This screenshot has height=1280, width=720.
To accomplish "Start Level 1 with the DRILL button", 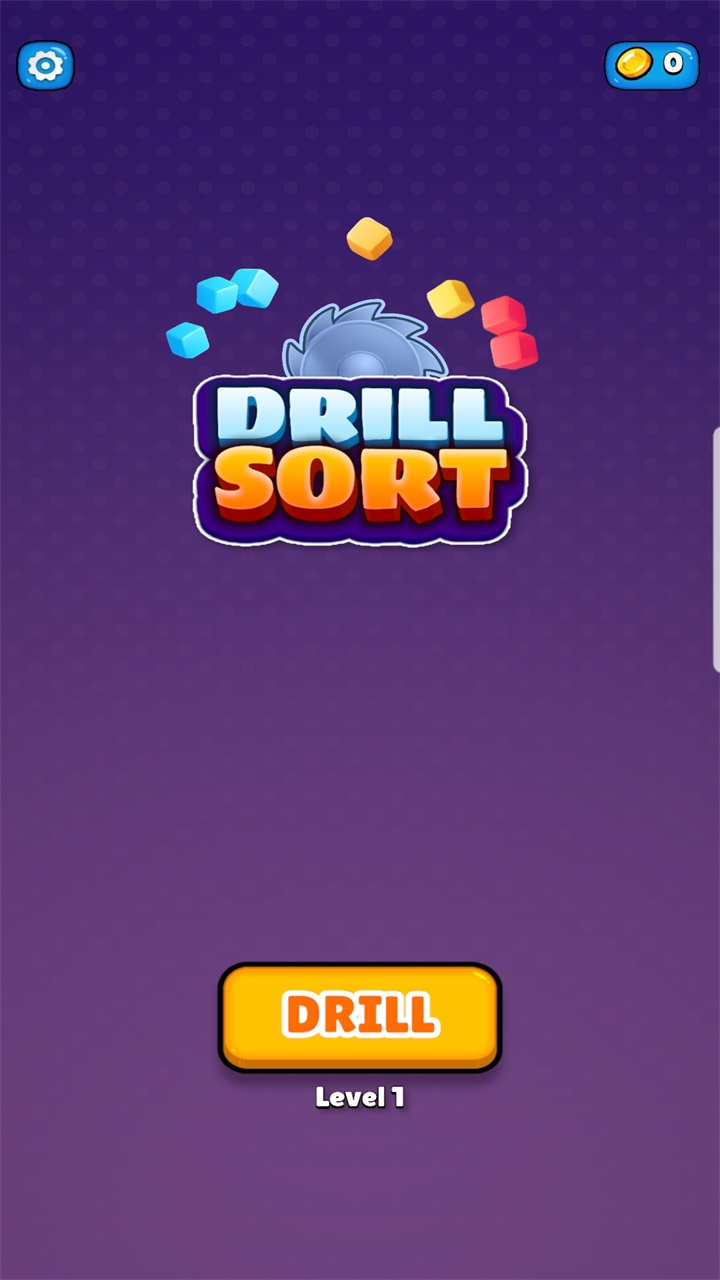I will coord(360,1016).
